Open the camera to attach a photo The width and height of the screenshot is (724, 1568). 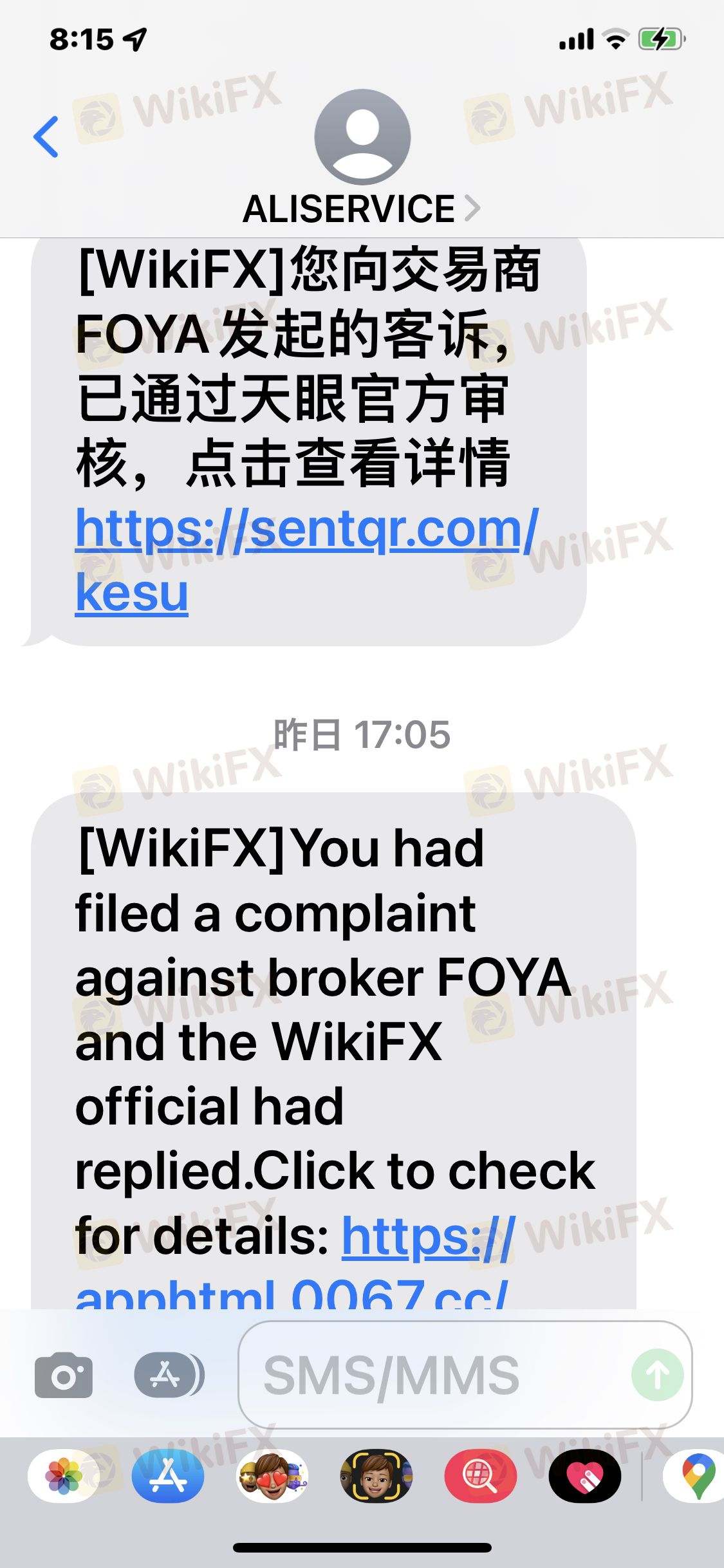point(64,1375)
